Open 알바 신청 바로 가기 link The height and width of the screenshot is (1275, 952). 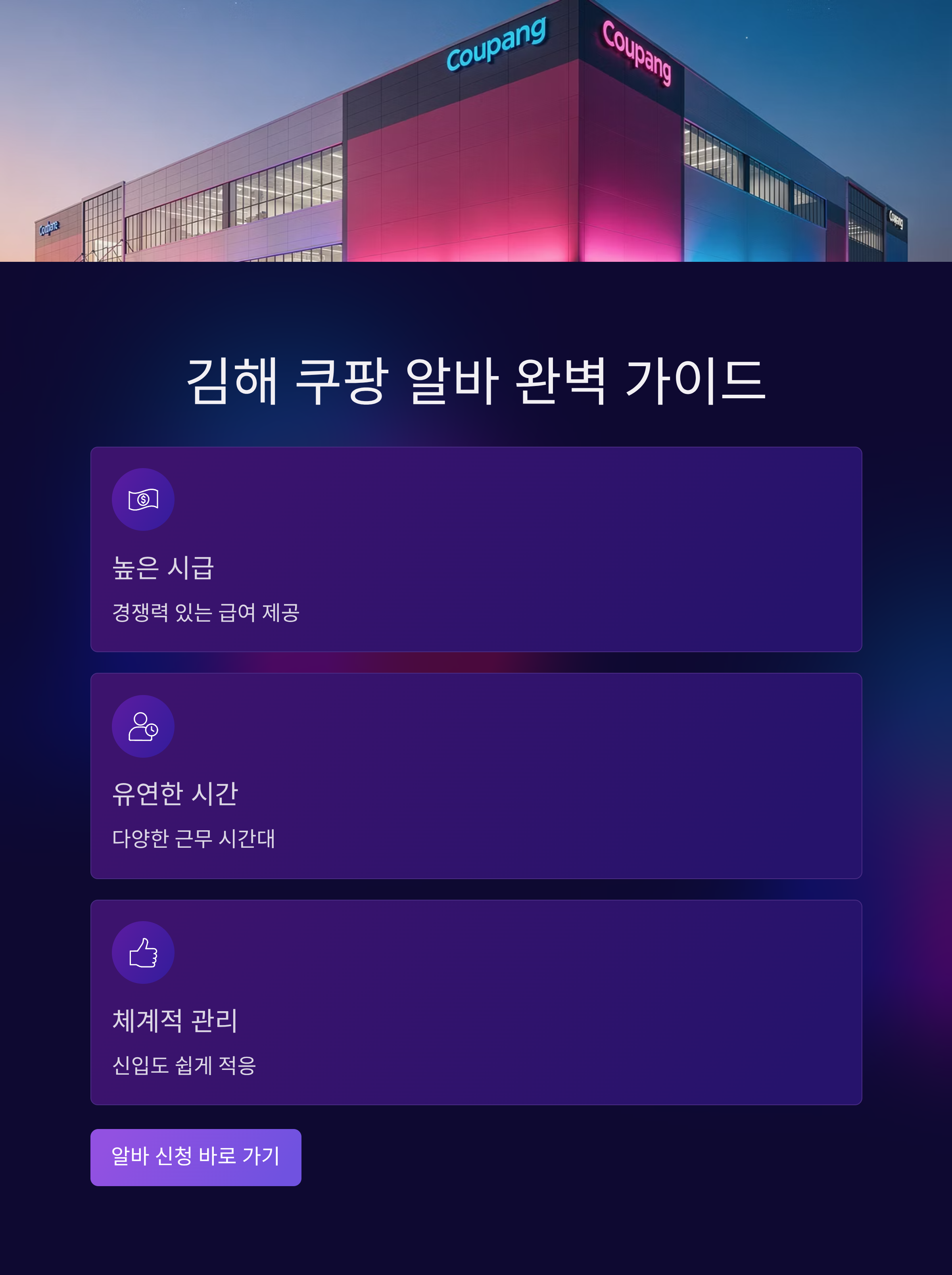[196, 1158]
